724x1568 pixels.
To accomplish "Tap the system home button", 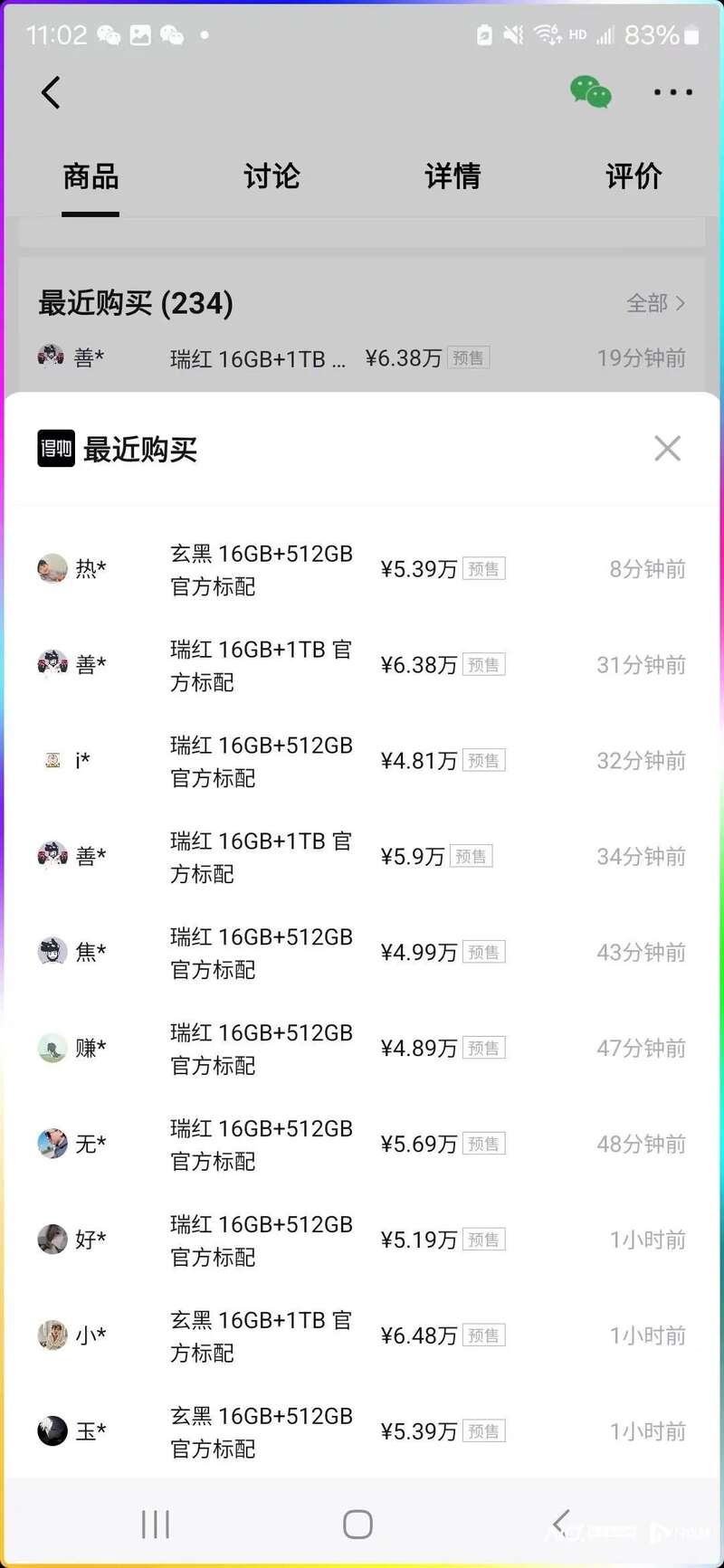I will coord(357,1525).
